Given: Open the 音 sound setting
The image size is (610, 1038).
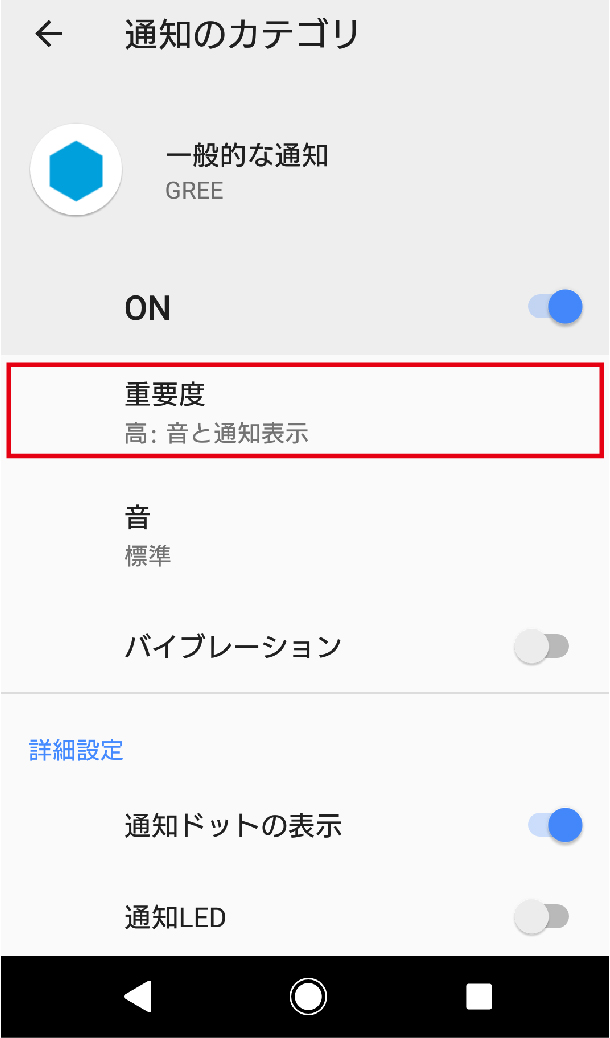Looking at the screenshot, I should point(305,535).
